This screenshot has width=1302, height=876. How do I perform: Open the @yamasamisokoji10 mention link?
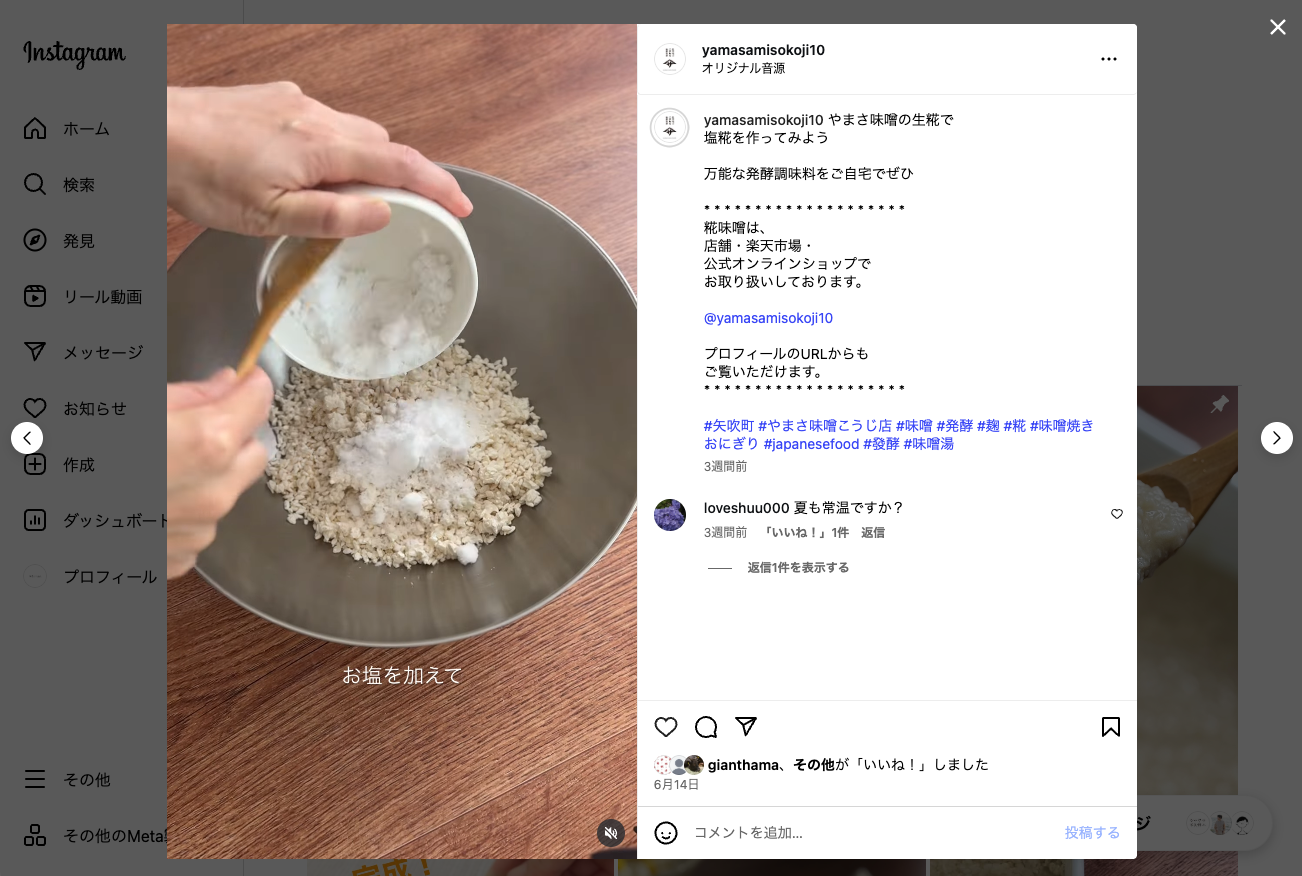(x=768, y=318)
